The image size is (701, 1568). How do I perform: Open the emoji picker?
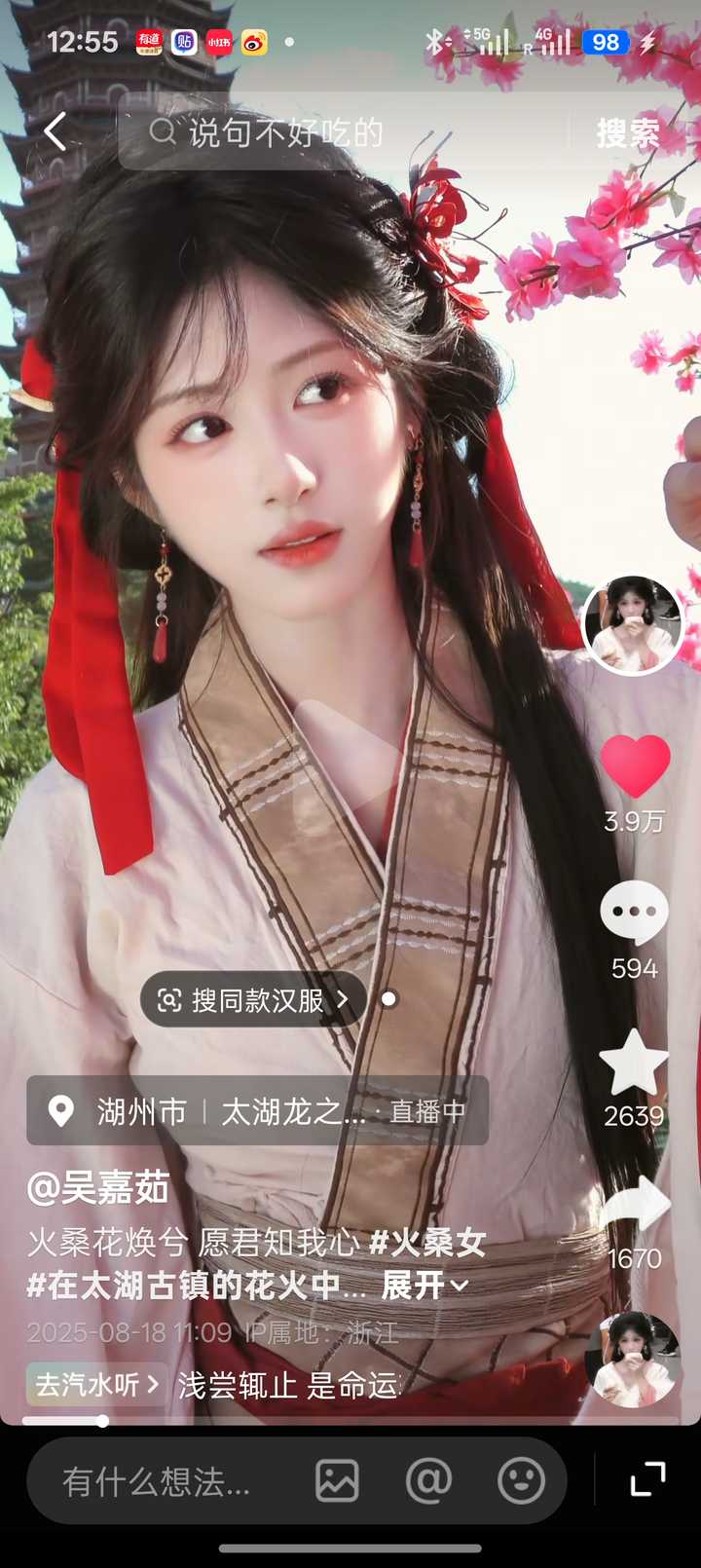[x=521, y=1481]
